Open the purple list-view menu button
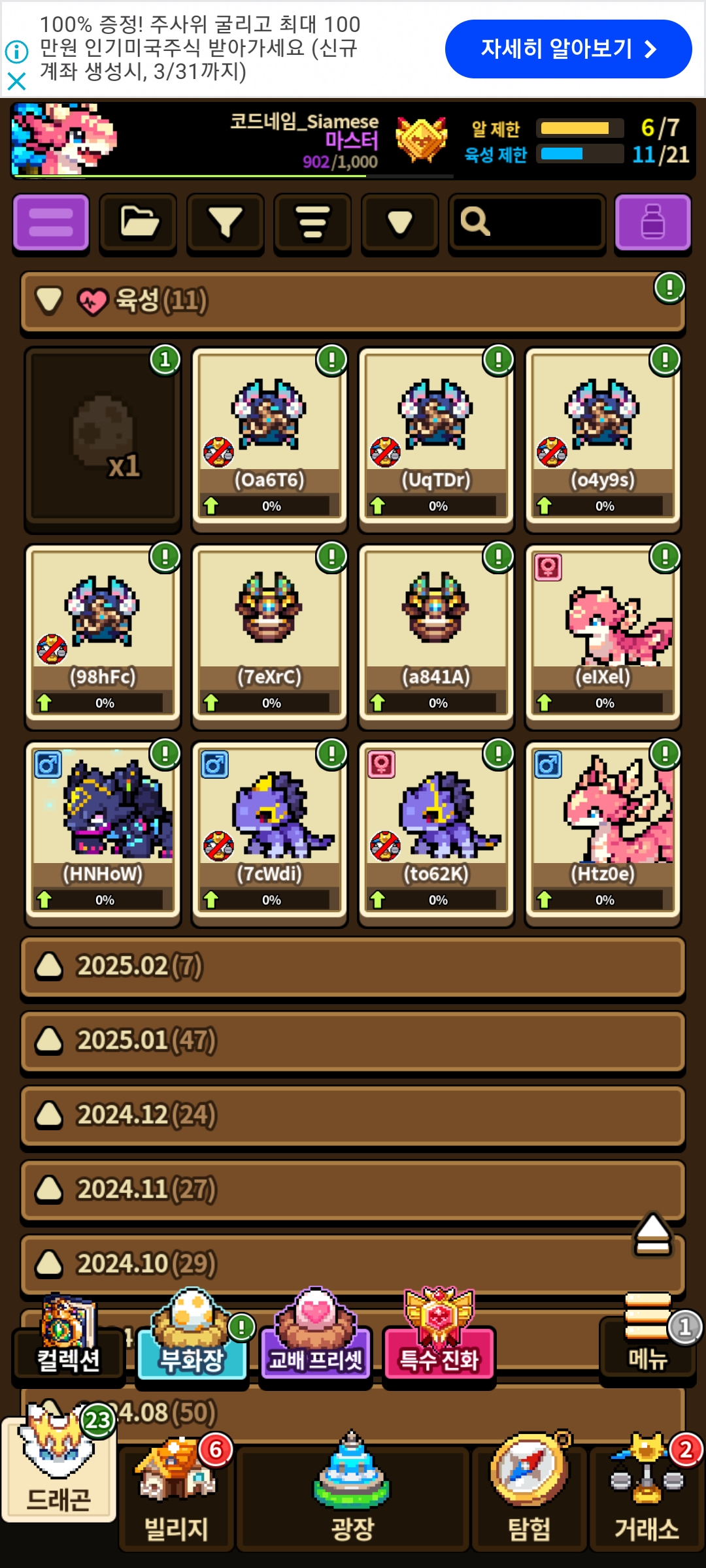 tap(51, 223)
